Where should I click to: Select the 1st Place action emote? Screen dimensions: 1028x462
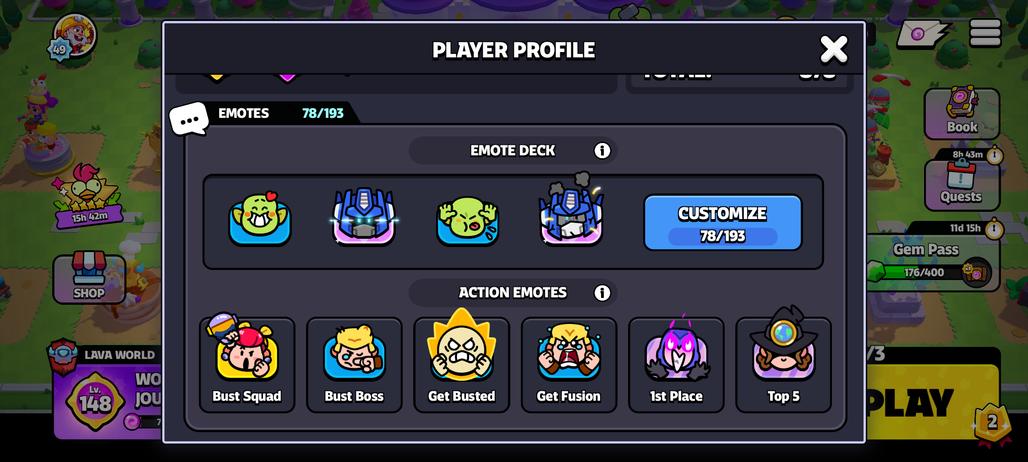(x=676, y=364)
